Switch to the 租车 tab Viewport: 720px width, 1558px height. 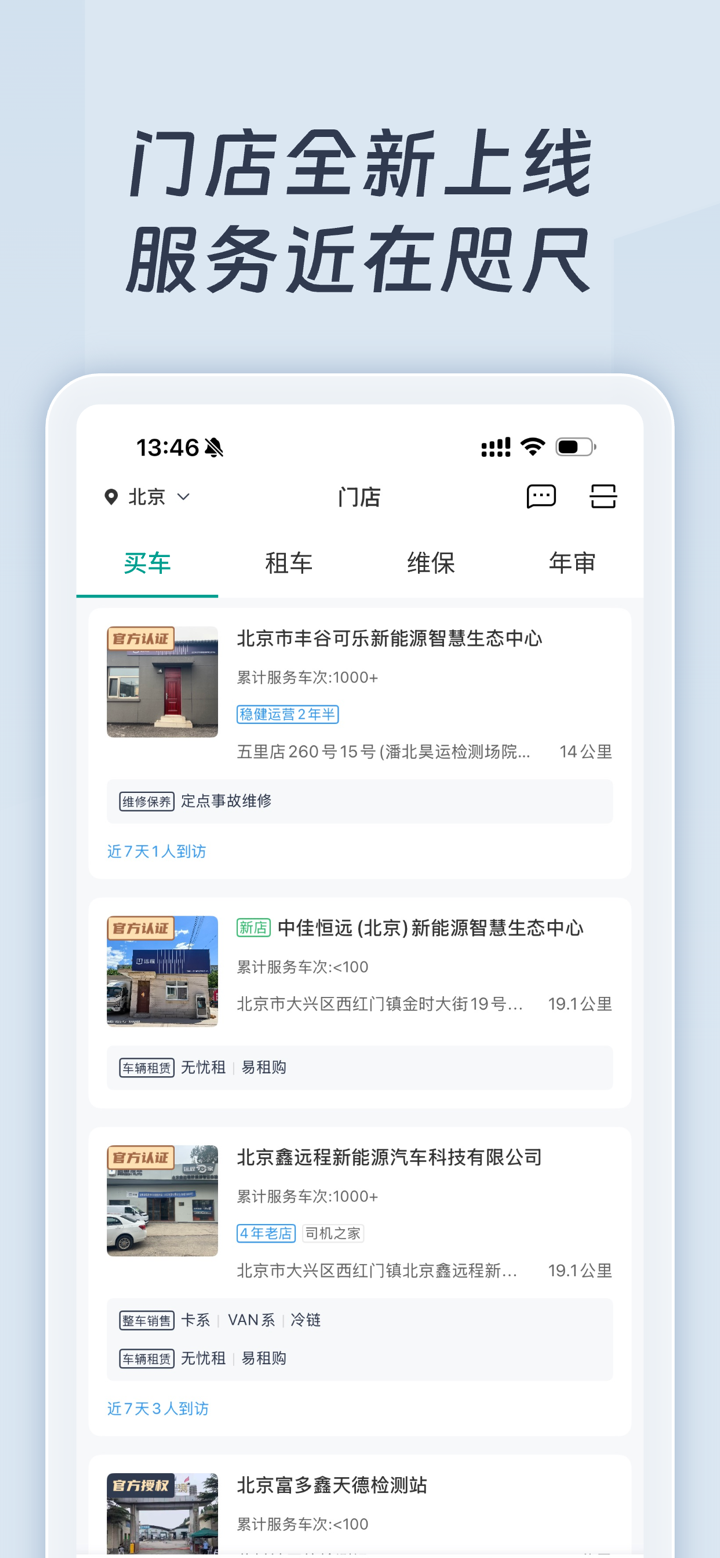[288, 563]
